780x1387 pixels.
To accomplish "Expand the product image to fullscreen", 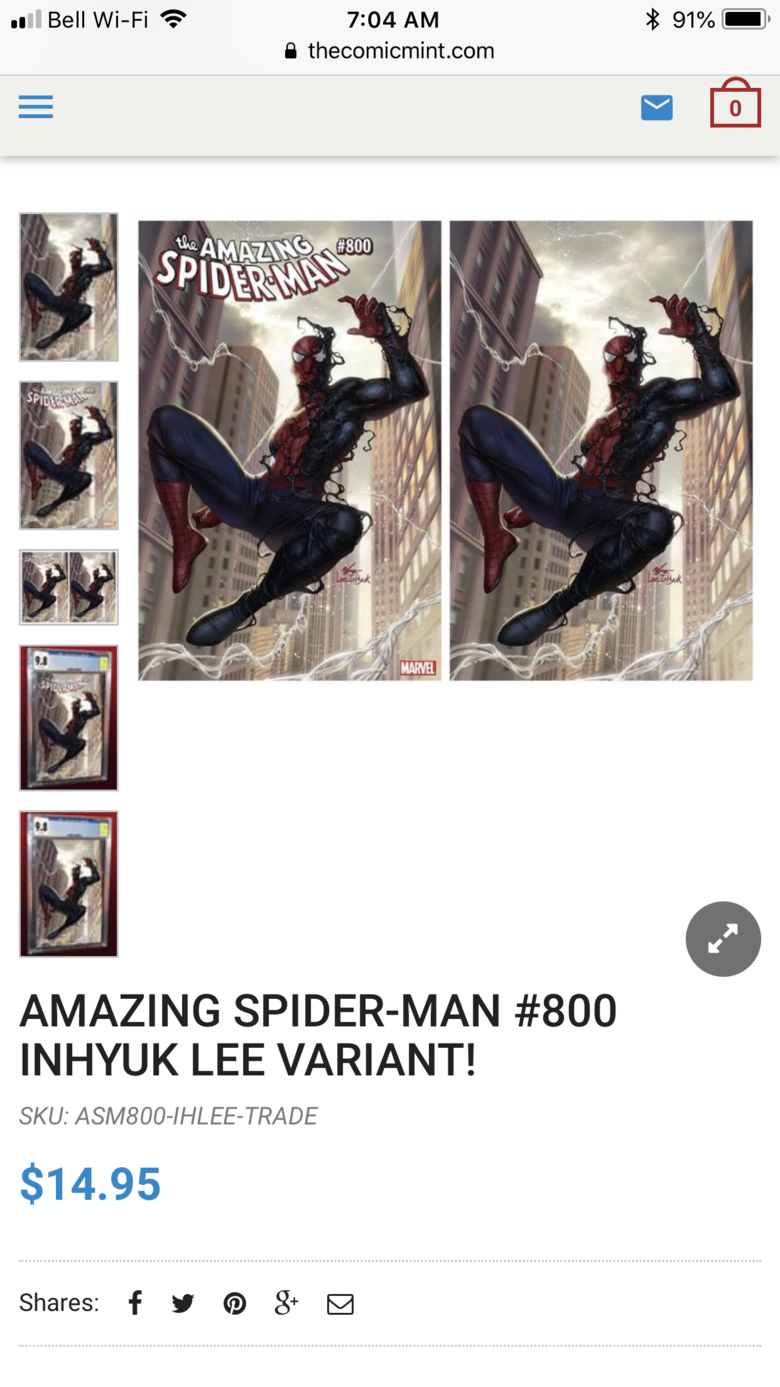I will click(723, 939).
